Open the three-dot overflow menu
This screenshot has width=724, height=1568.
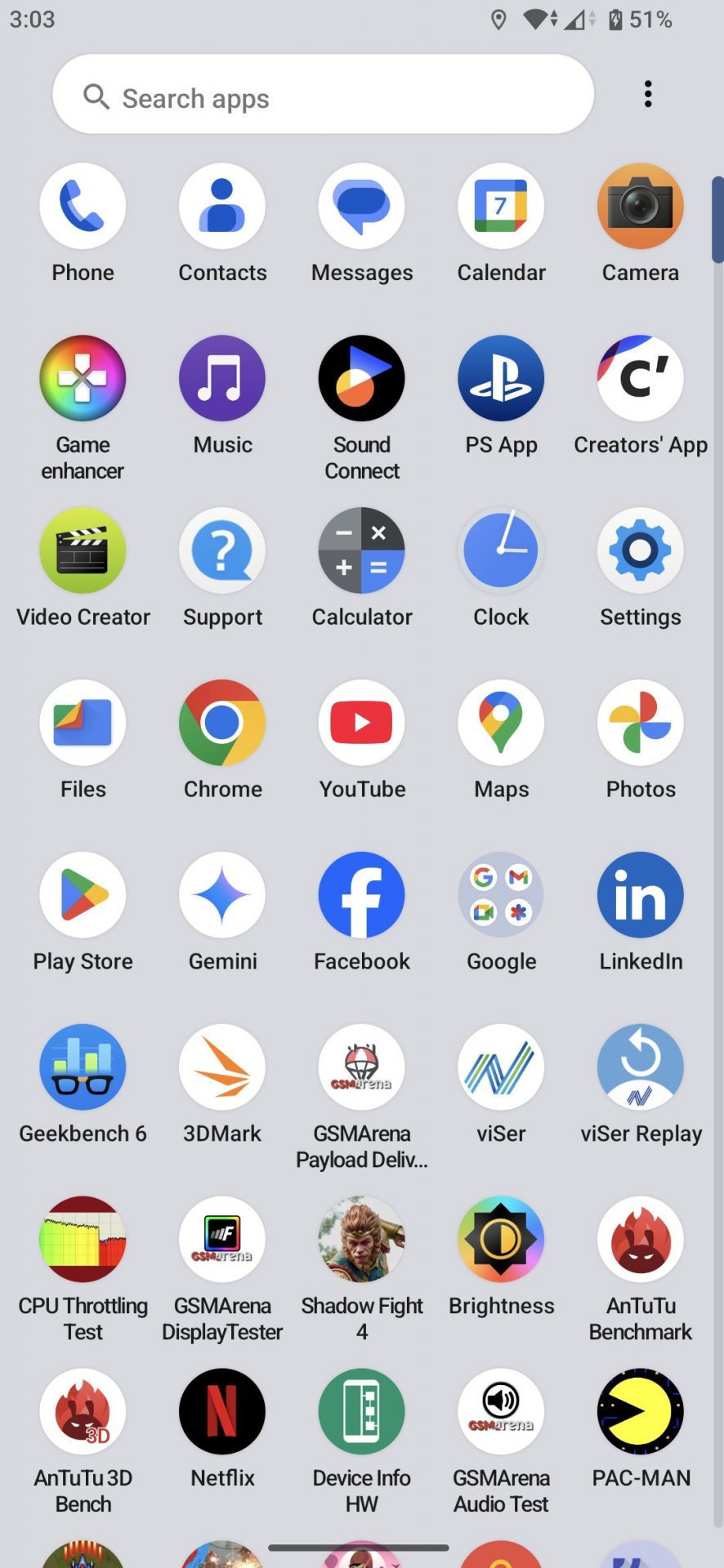pos(648,95)
